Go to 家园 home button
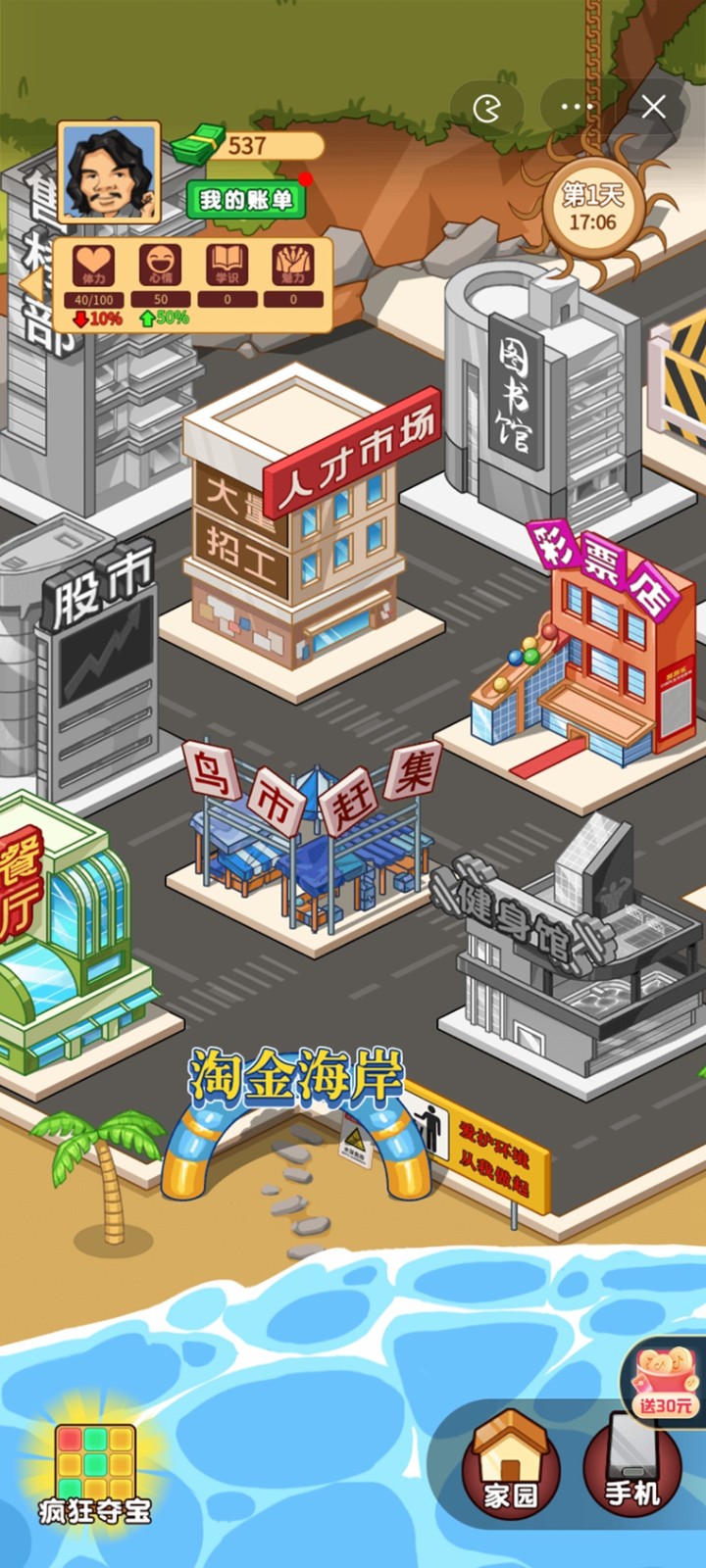 pos(510,1465)
